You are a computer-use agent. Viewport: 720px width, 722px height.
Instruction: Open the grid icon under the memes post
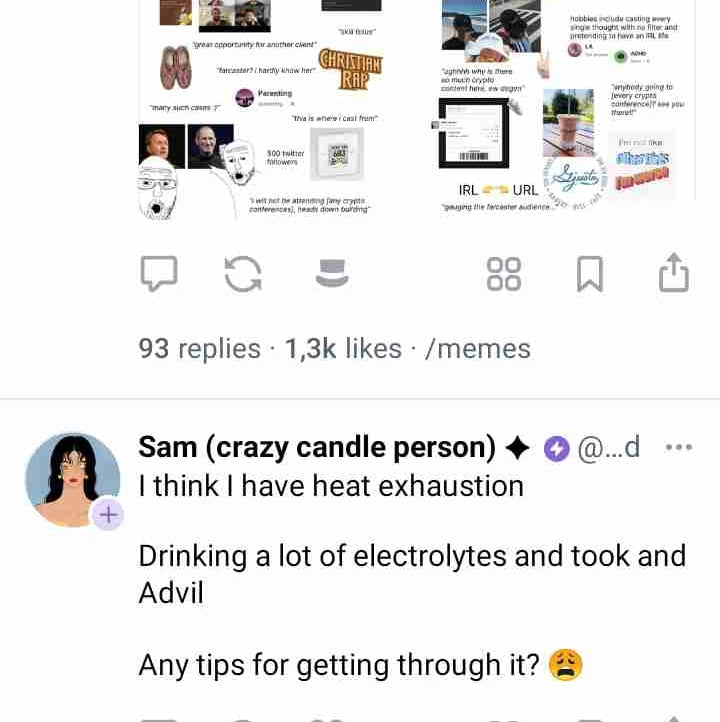504,273
